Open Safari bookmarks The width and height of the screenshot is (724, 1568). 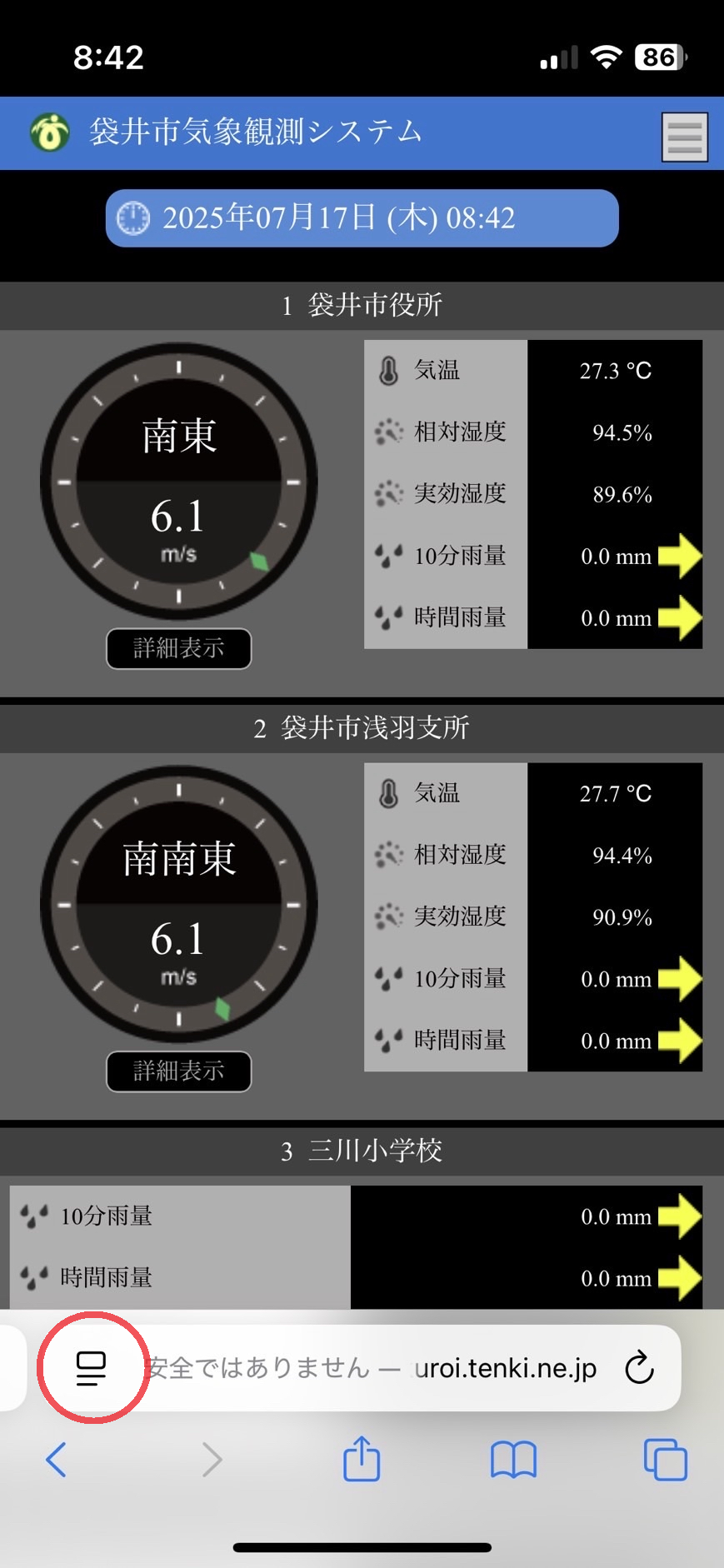[x=513, y=1460]
